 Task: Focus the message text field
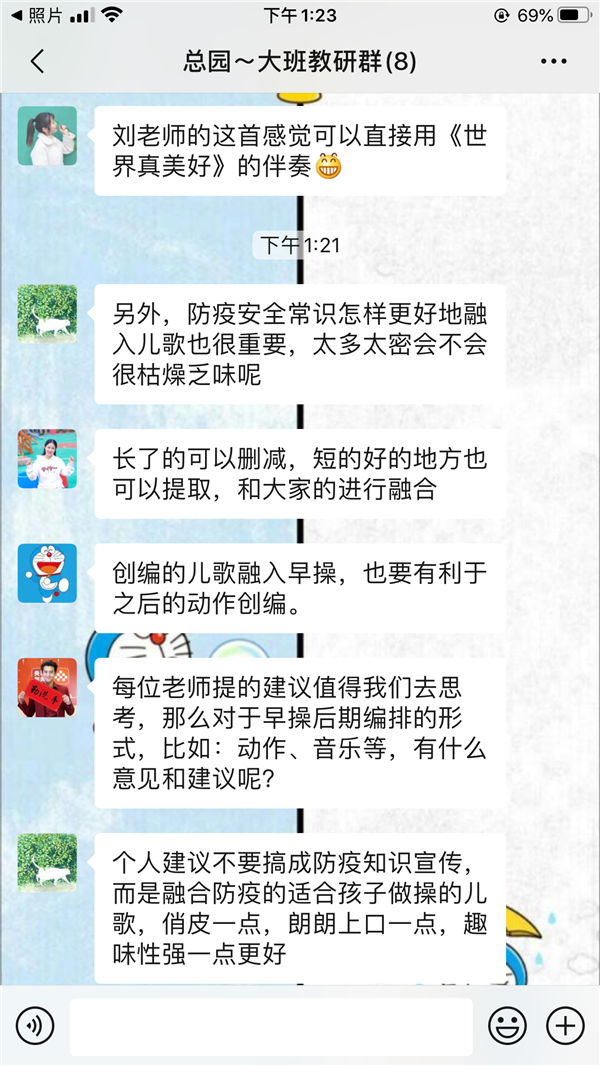(270, 1026)
